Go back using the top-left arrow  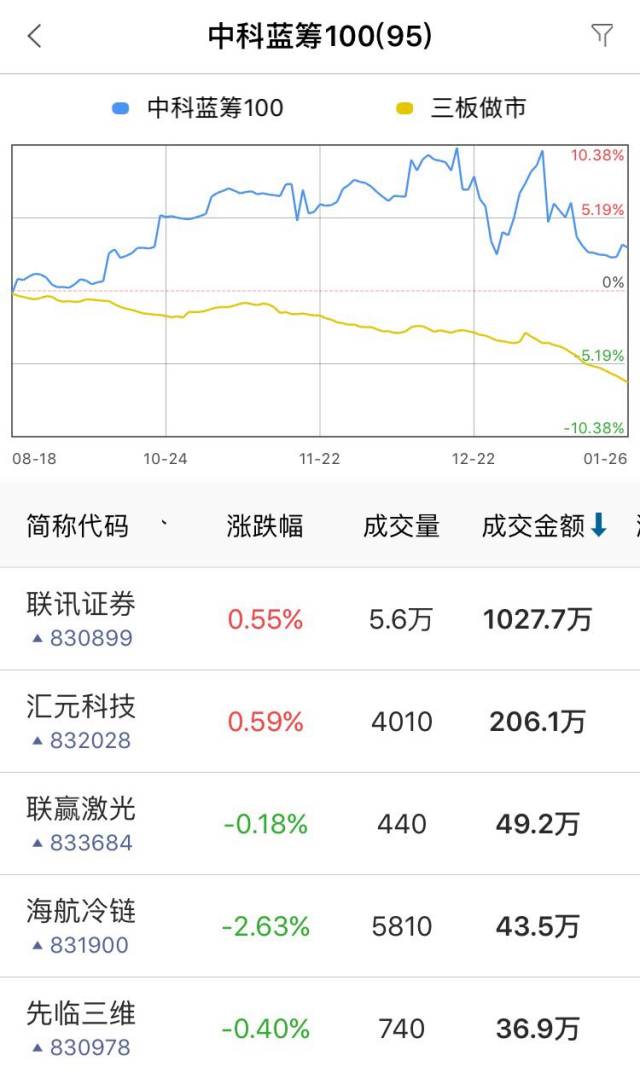[34, 36]
